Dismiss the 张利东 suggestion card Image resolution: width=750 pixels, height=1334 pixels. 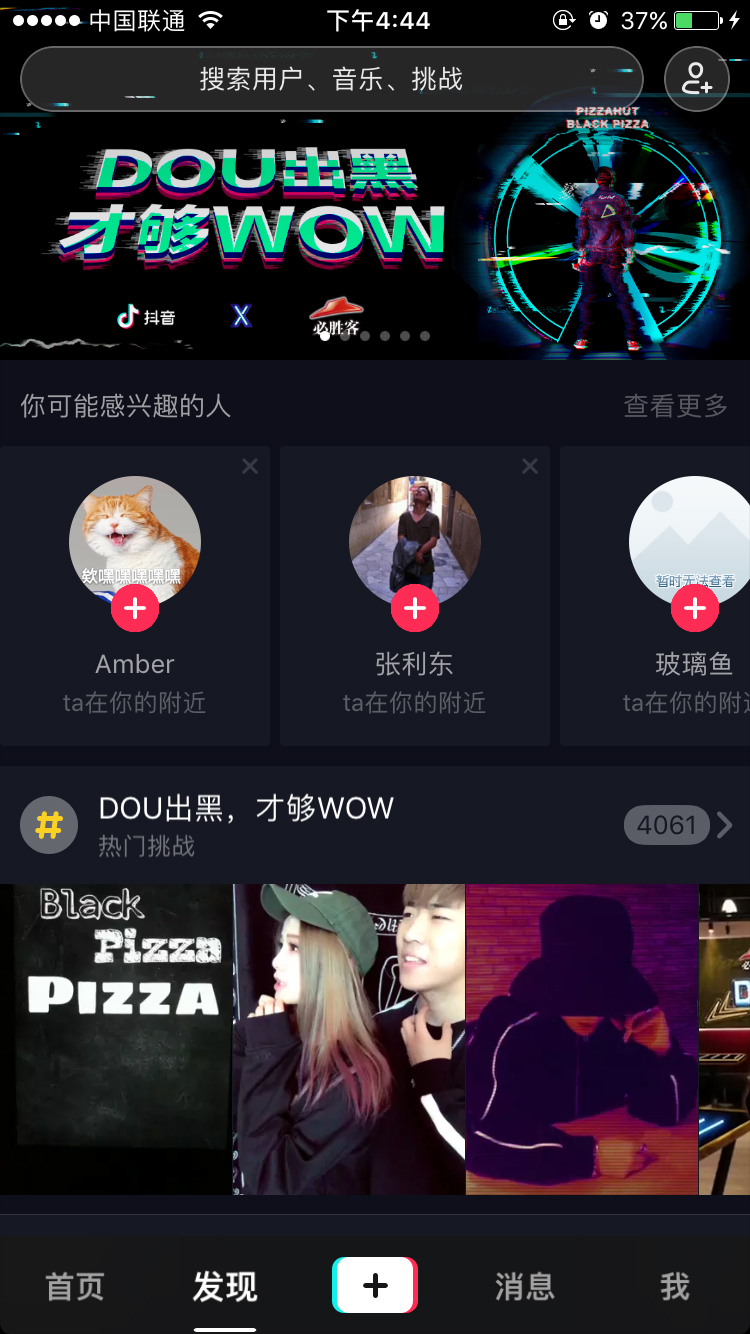pos(530,467)
